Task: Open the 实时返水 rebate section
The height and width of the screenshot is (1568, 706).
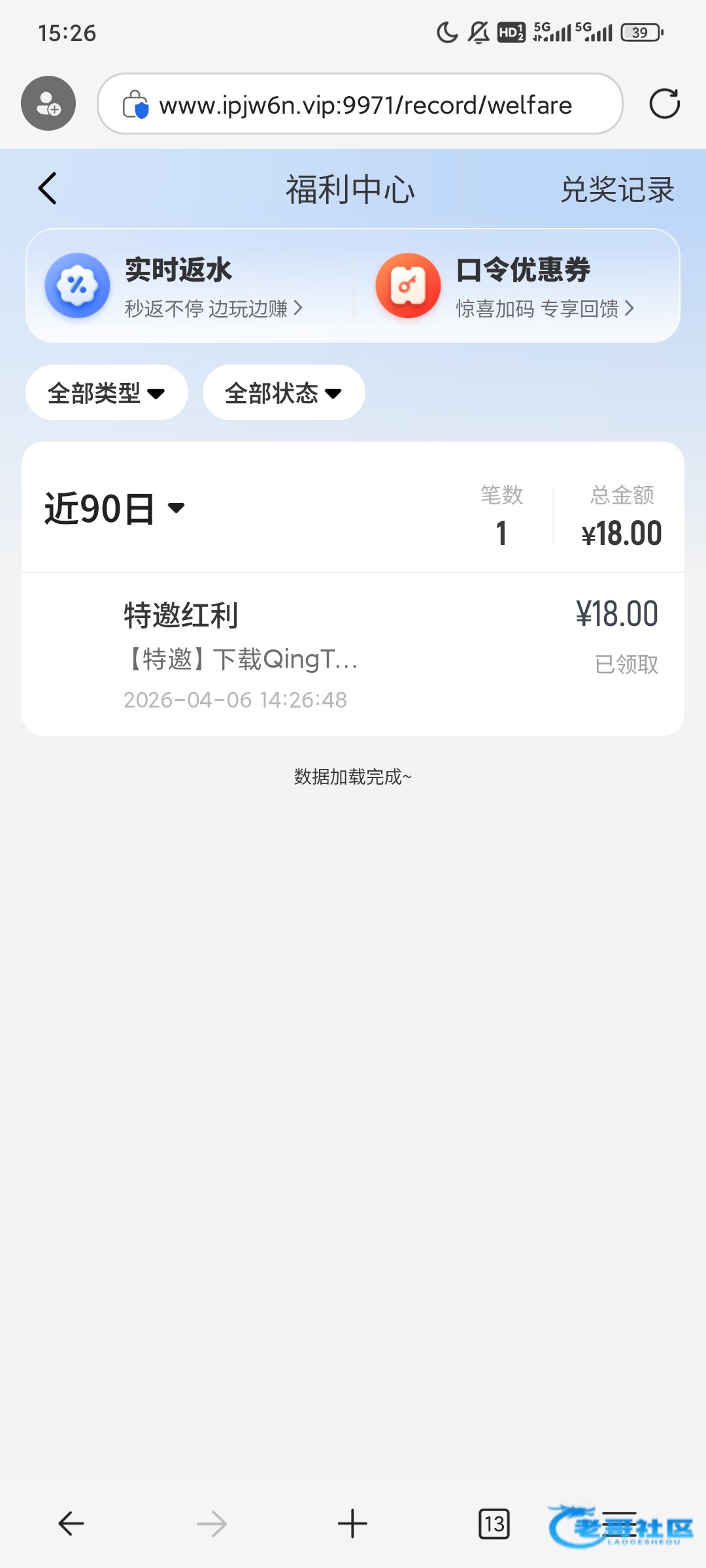Action: click(x=190, y=286)
